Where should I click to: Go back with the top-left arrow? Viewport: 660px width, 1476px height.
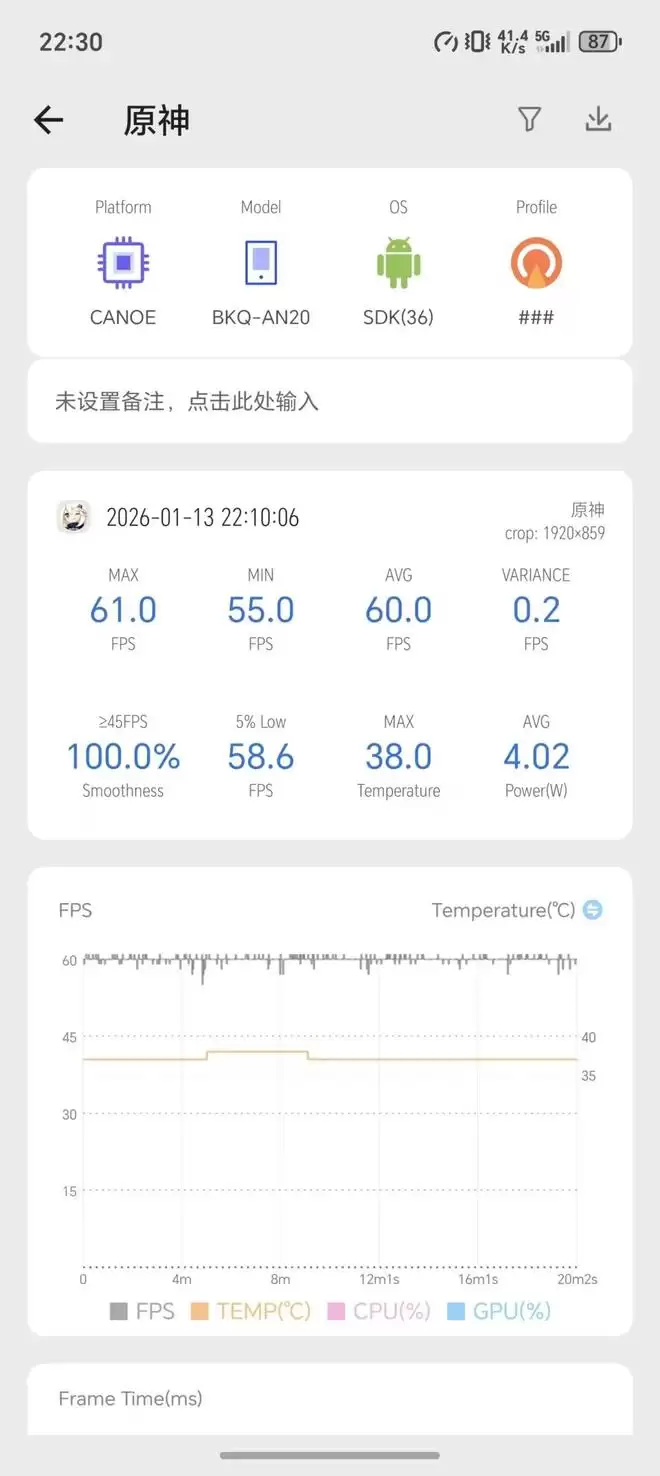coord(49,121)
